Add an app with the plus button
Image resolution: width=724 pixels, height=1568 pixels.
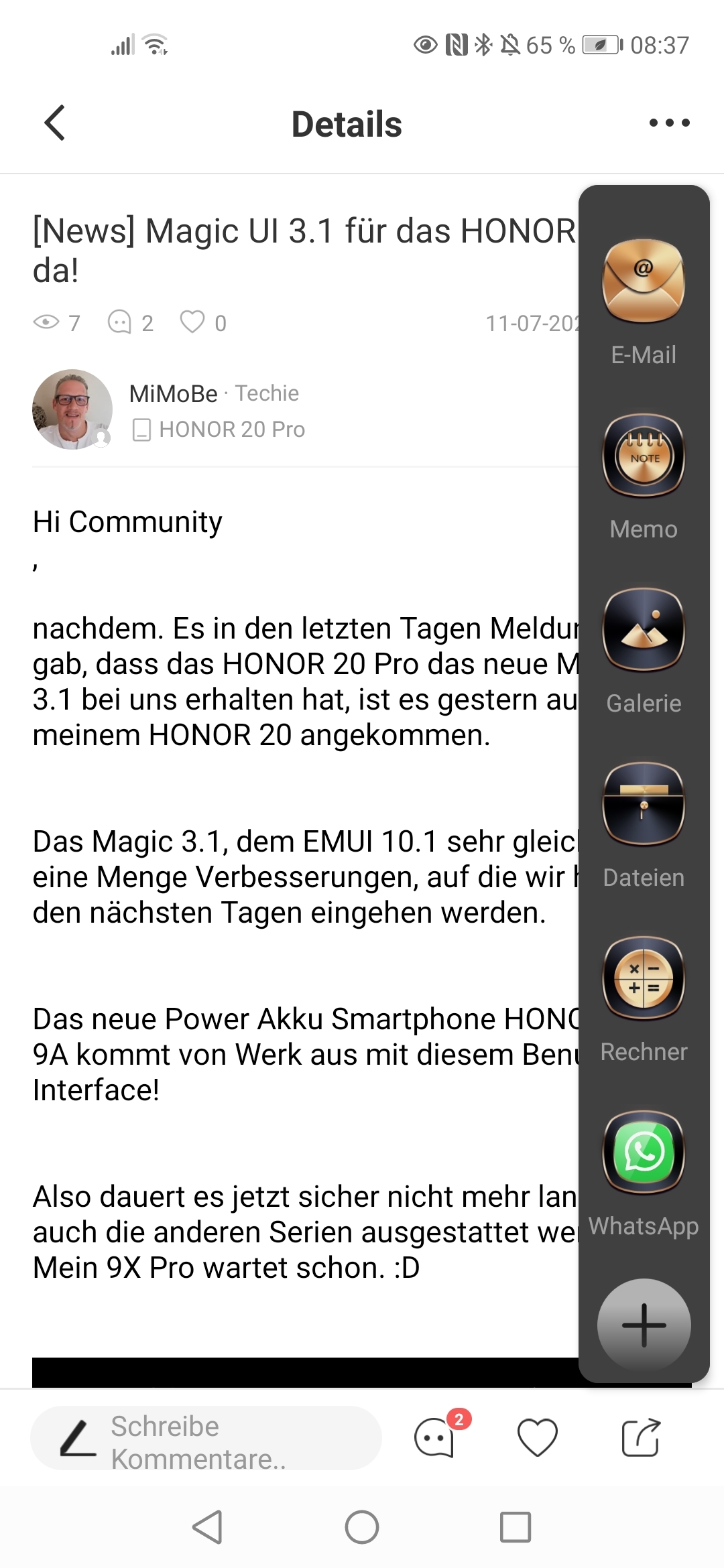(644, 1325)
